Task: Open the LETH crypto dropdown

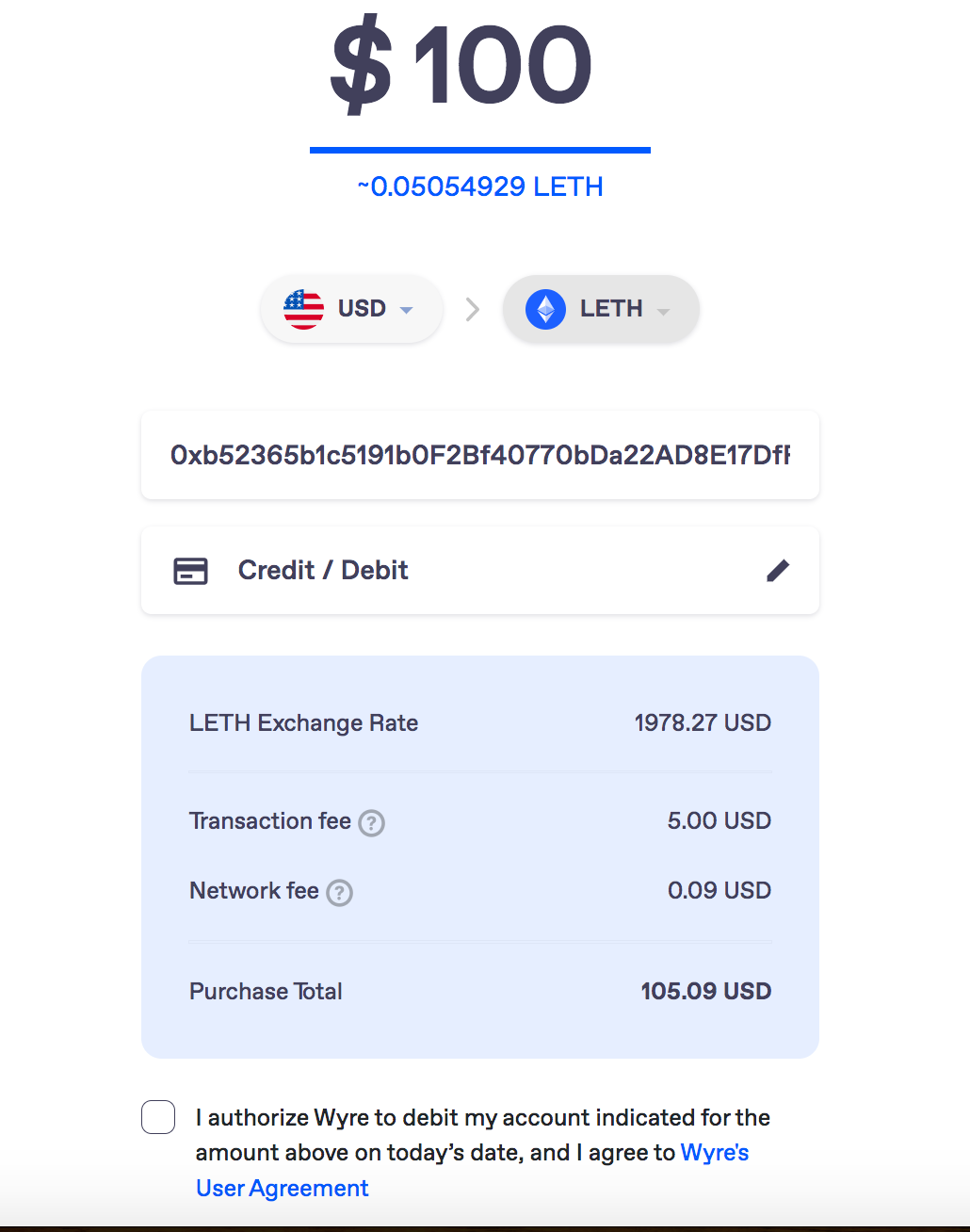Action: coord(601,309)
